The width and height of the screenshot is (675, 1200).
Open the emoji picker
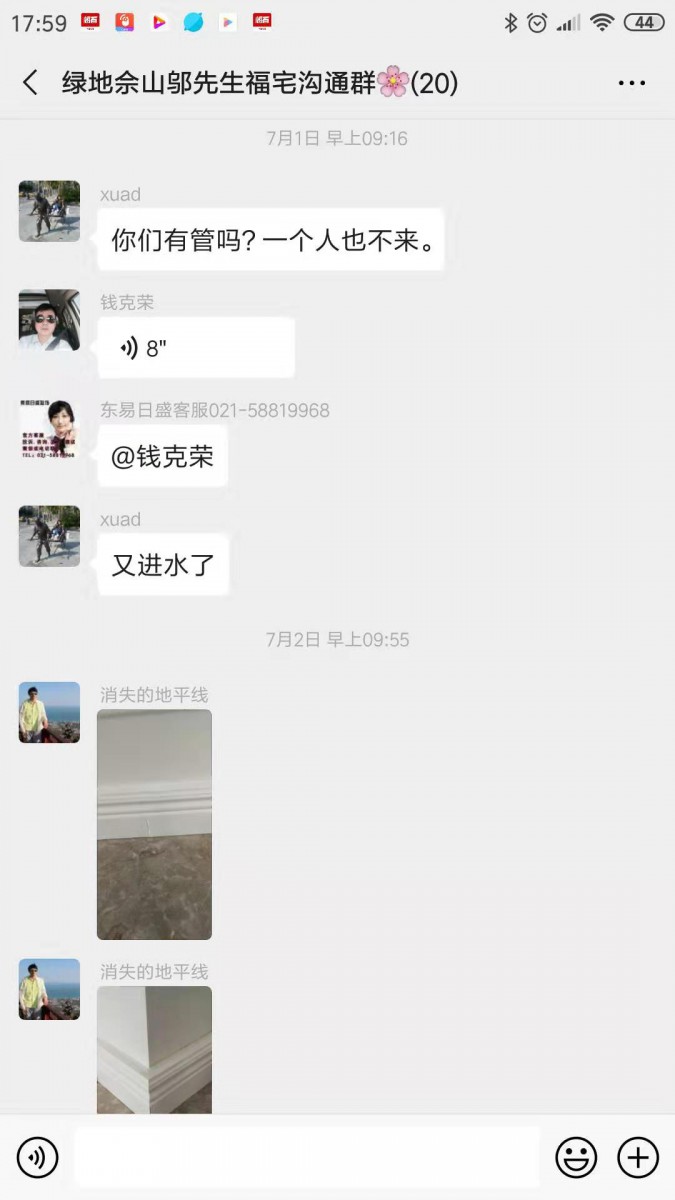coord(576,1158)
